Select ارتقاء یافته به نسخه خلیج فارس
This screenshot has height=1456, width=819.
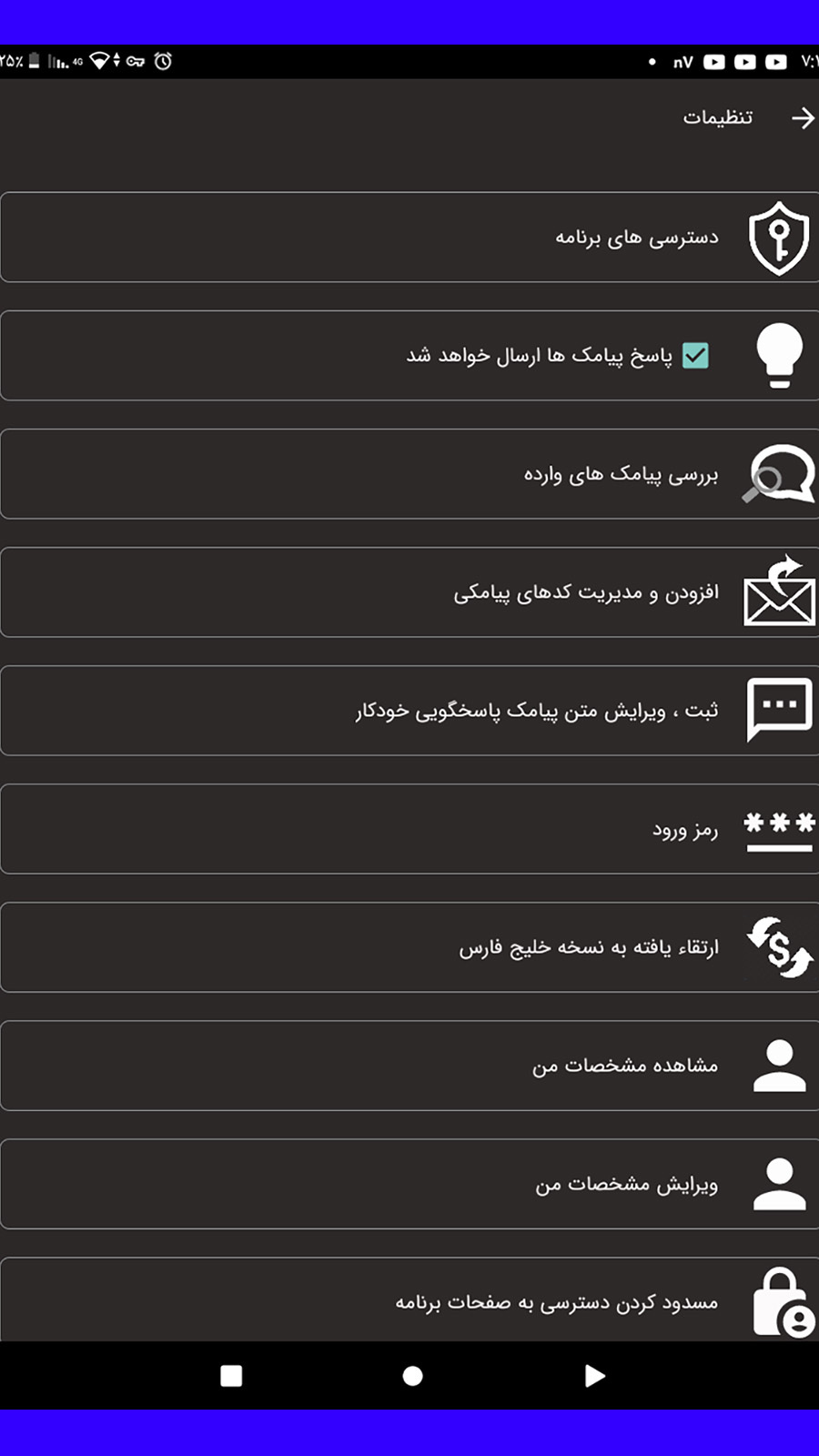(589, 947)
